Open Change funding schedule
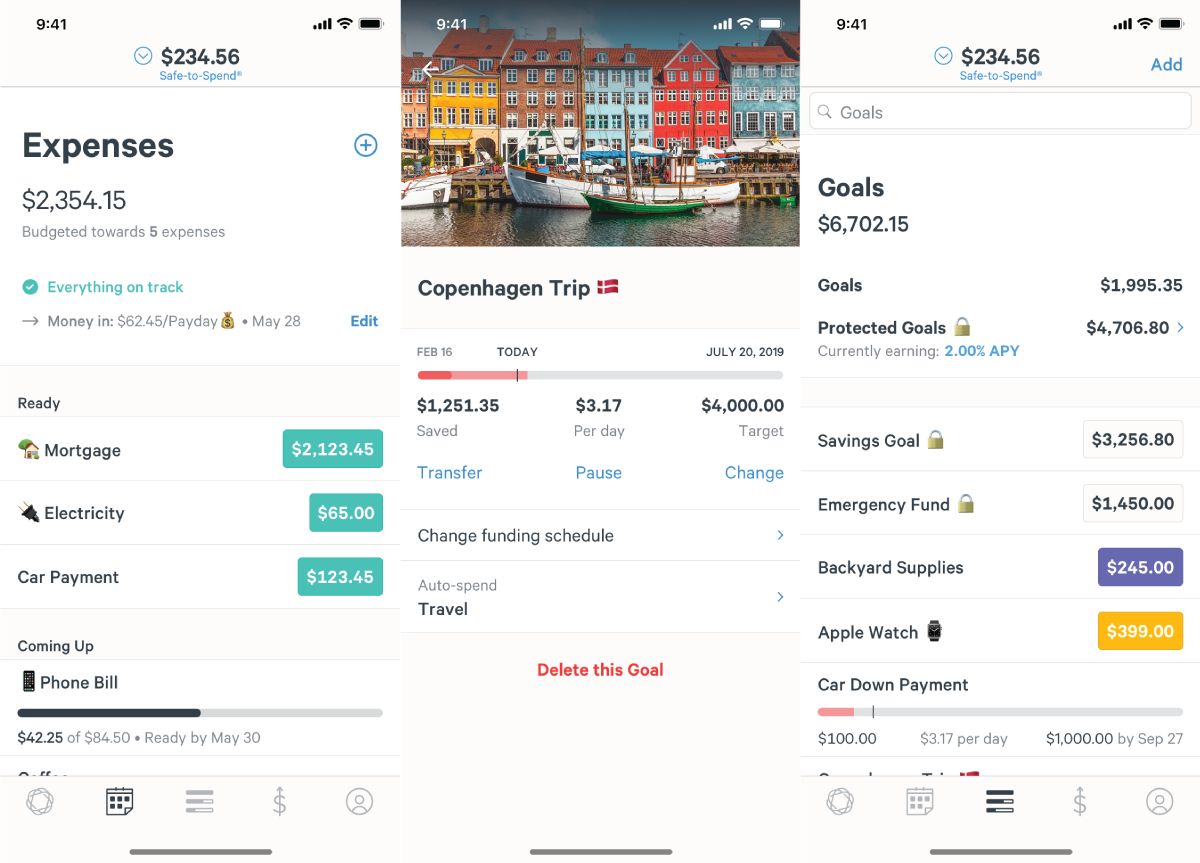Image resolution: width=1200 pixels, height=863 pixels. click(x=600, y=536)
